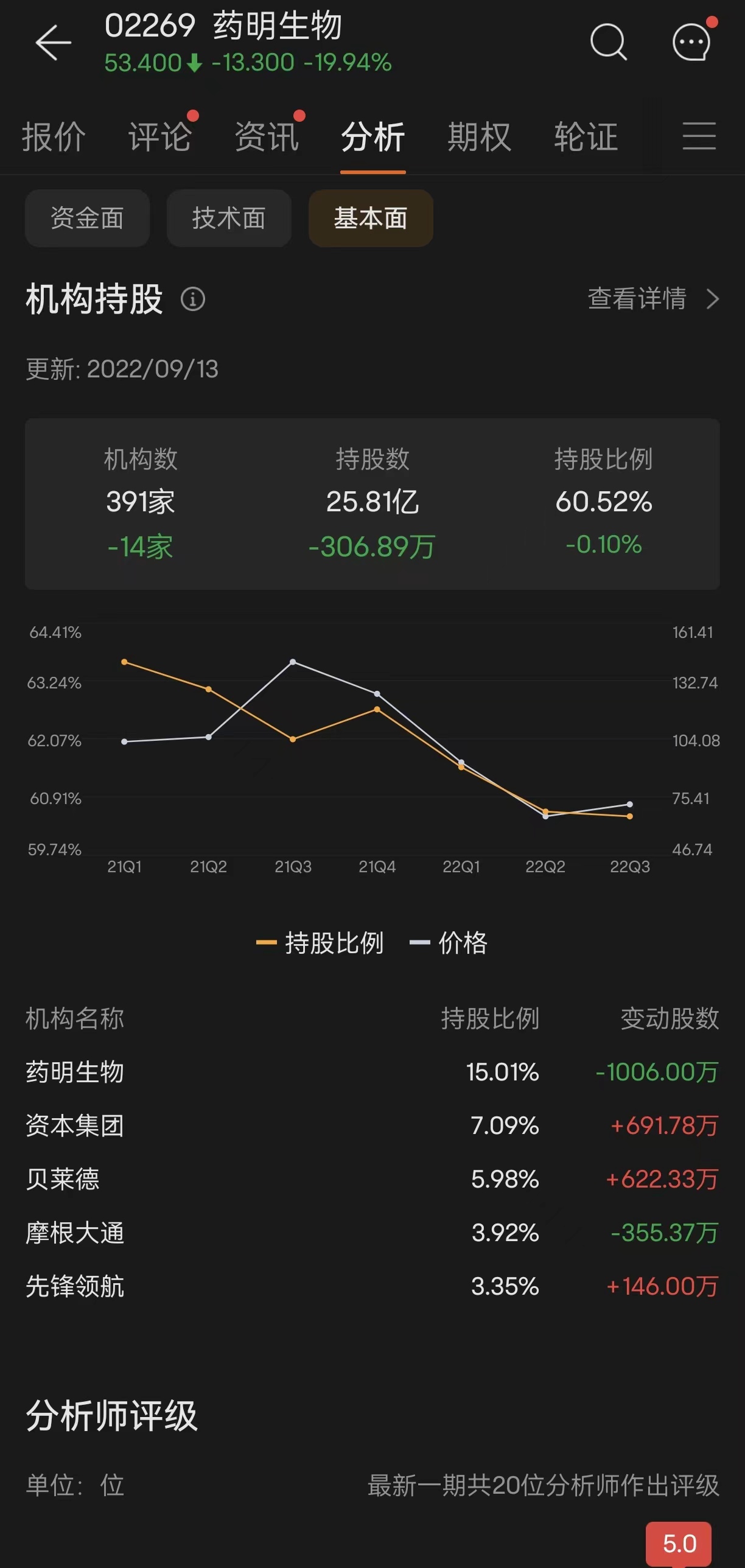Tap the 基本面 chip
Viewport: 745px width, 1568px height.
pyautogui.click(x=371, y=218)
